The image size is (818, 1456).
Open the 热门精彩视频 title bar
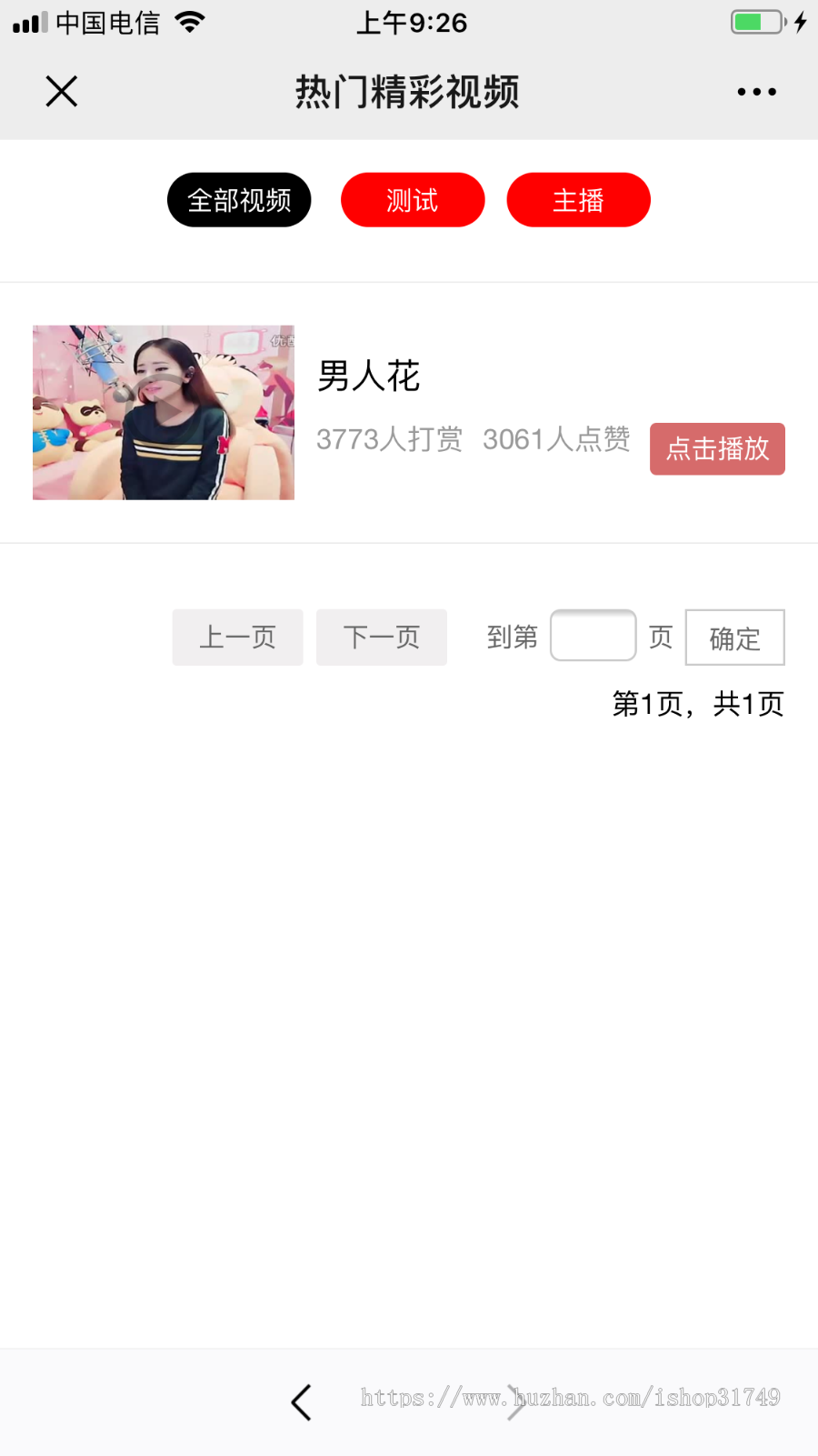(x=406, y=91)
